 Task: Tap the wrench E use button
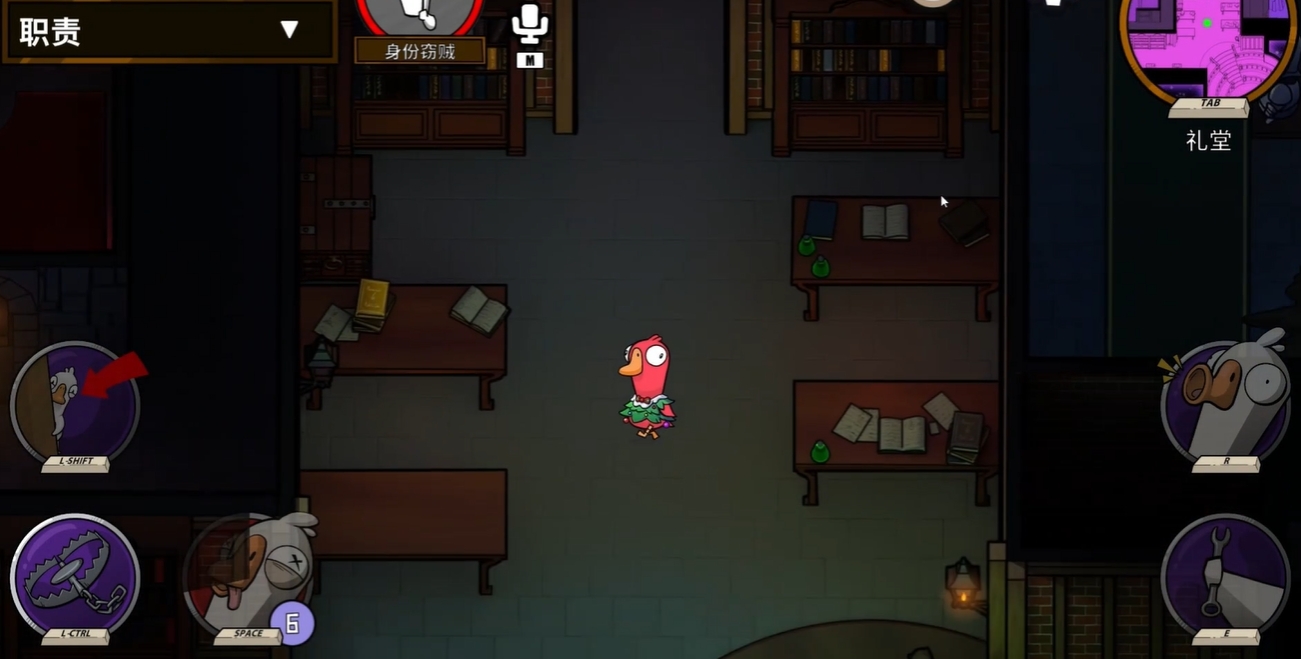1226,578
